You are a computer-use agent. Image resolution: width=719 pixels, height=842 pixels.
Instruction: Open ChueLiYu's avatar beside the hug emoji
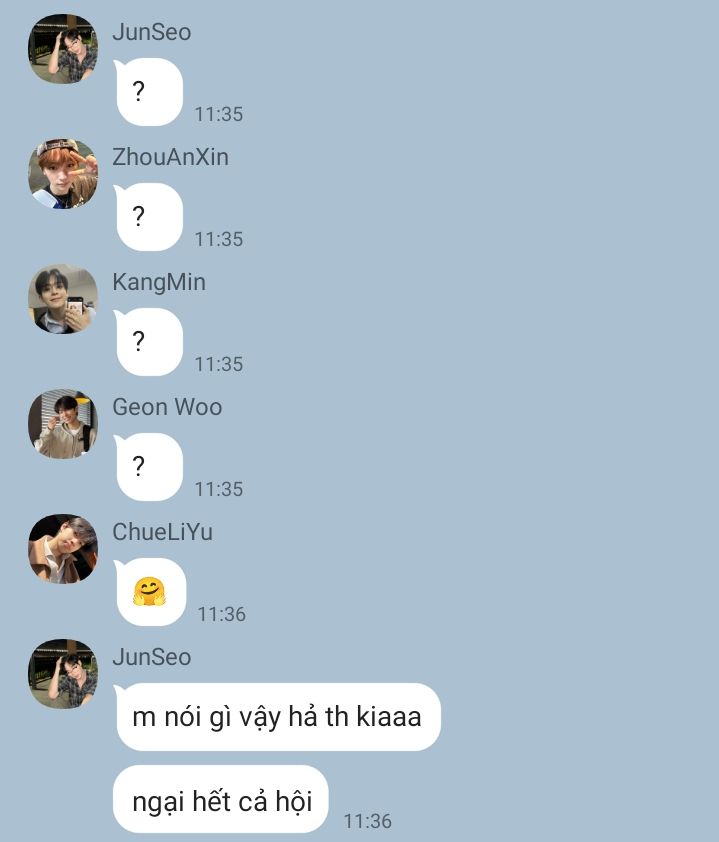click(63, 549)
